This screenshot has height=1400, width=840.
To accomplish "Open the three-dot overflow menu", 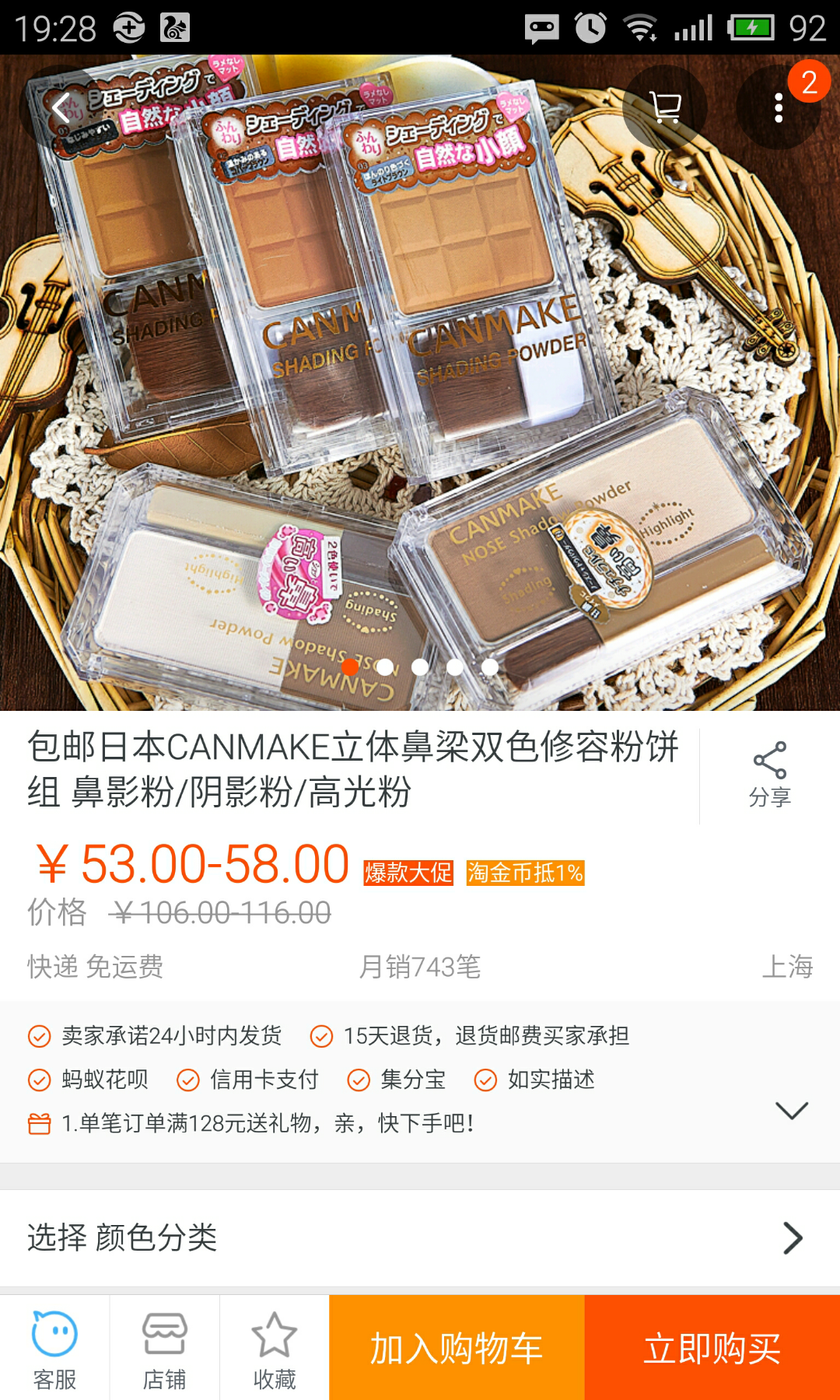I will [x=778, y=107].
